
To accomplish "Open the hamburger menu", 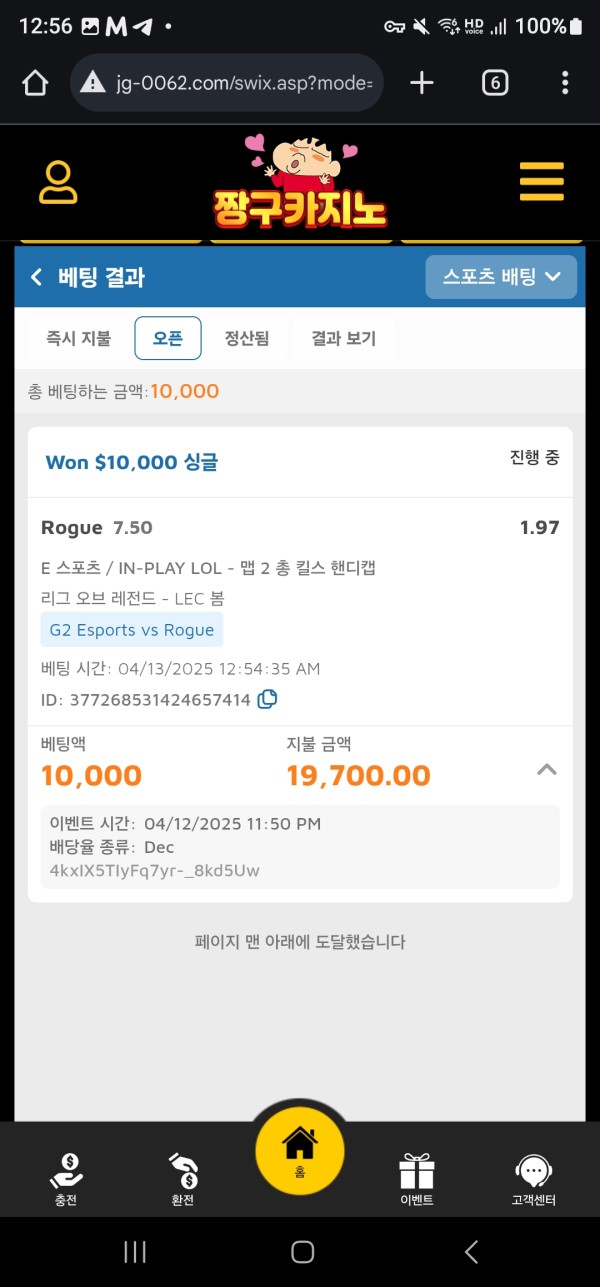I will 541,182.
